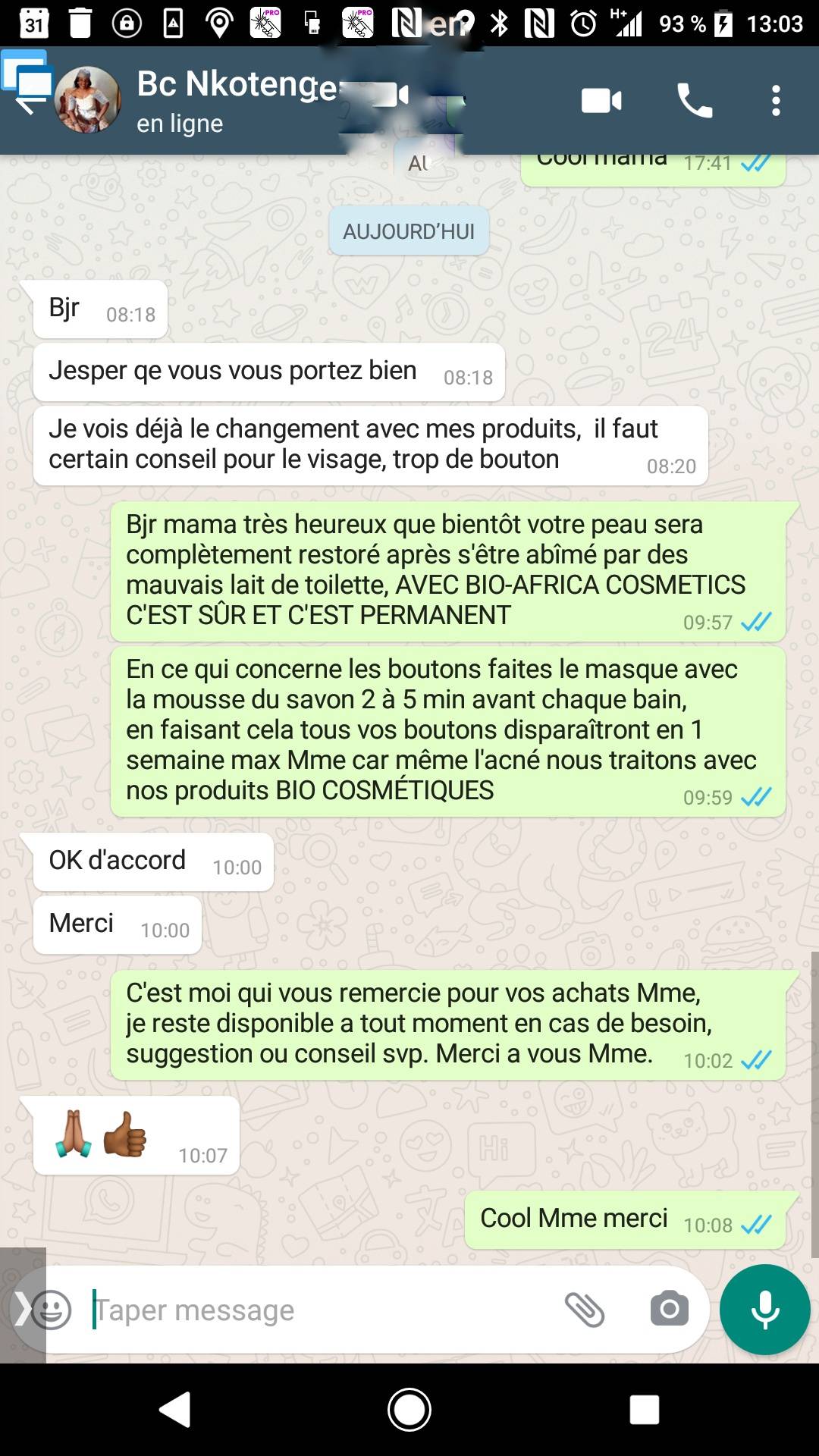Start a video call with Bc Nkotenge

pyautogui.click(x=601, y=100)
